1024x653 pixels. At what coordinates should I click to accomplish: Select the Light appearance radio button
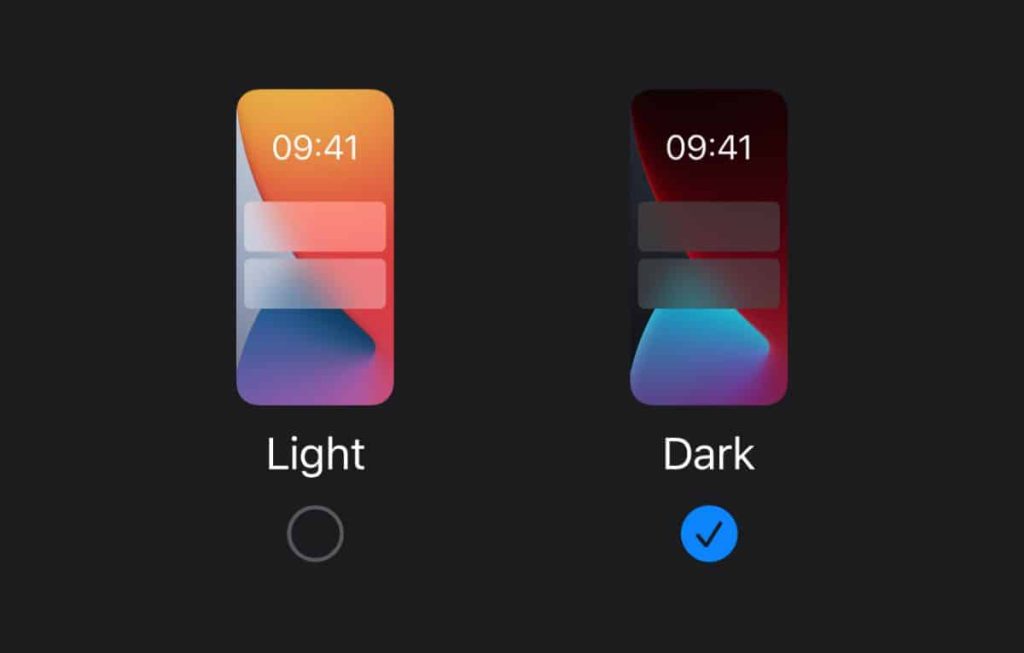click(x=315, y=534)
